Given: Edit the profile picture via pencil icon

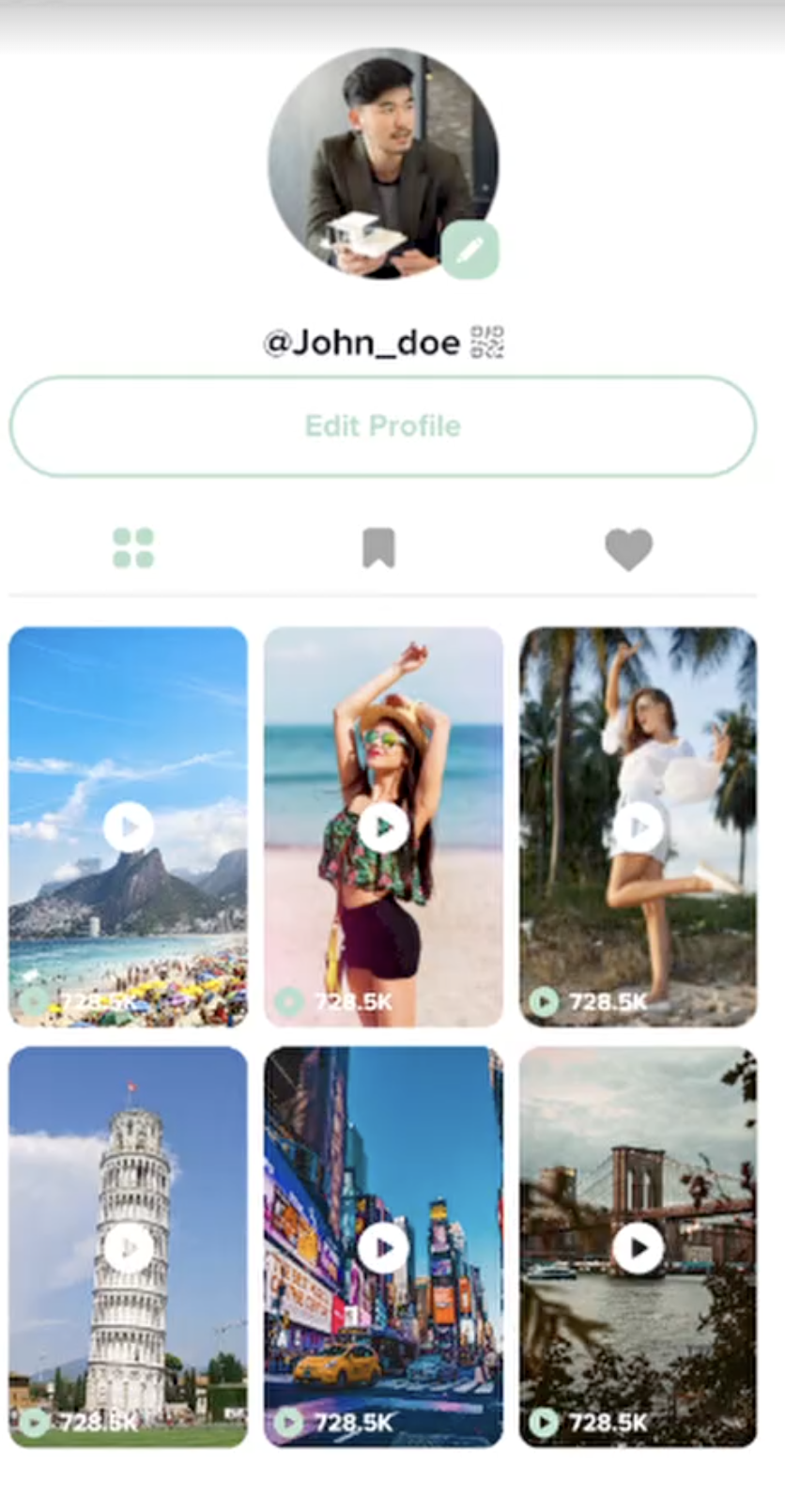Looking at the screenshot, I should (469, 250).
